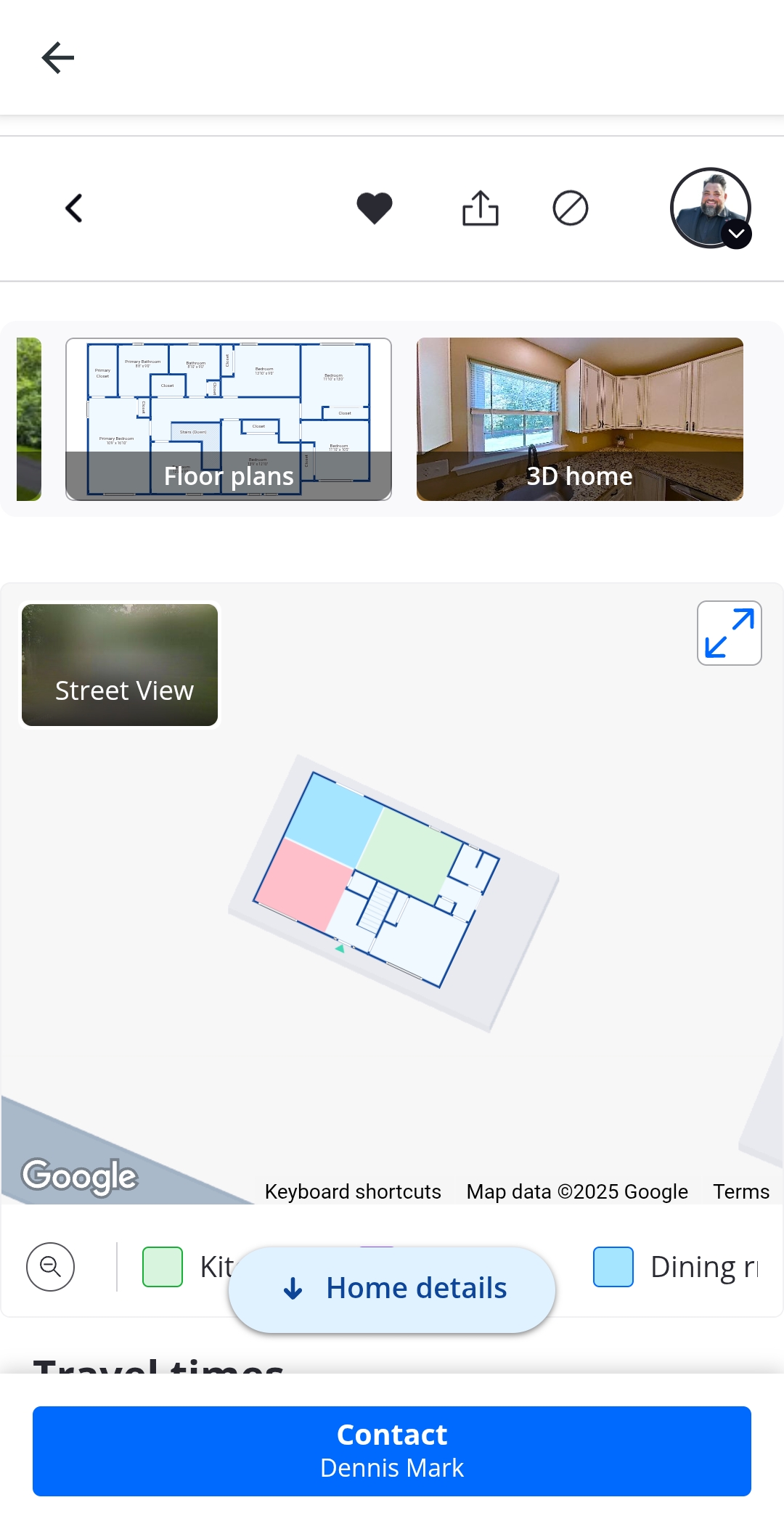
Task: Open the map Terms link
Action: click(x=740, y=1191)
